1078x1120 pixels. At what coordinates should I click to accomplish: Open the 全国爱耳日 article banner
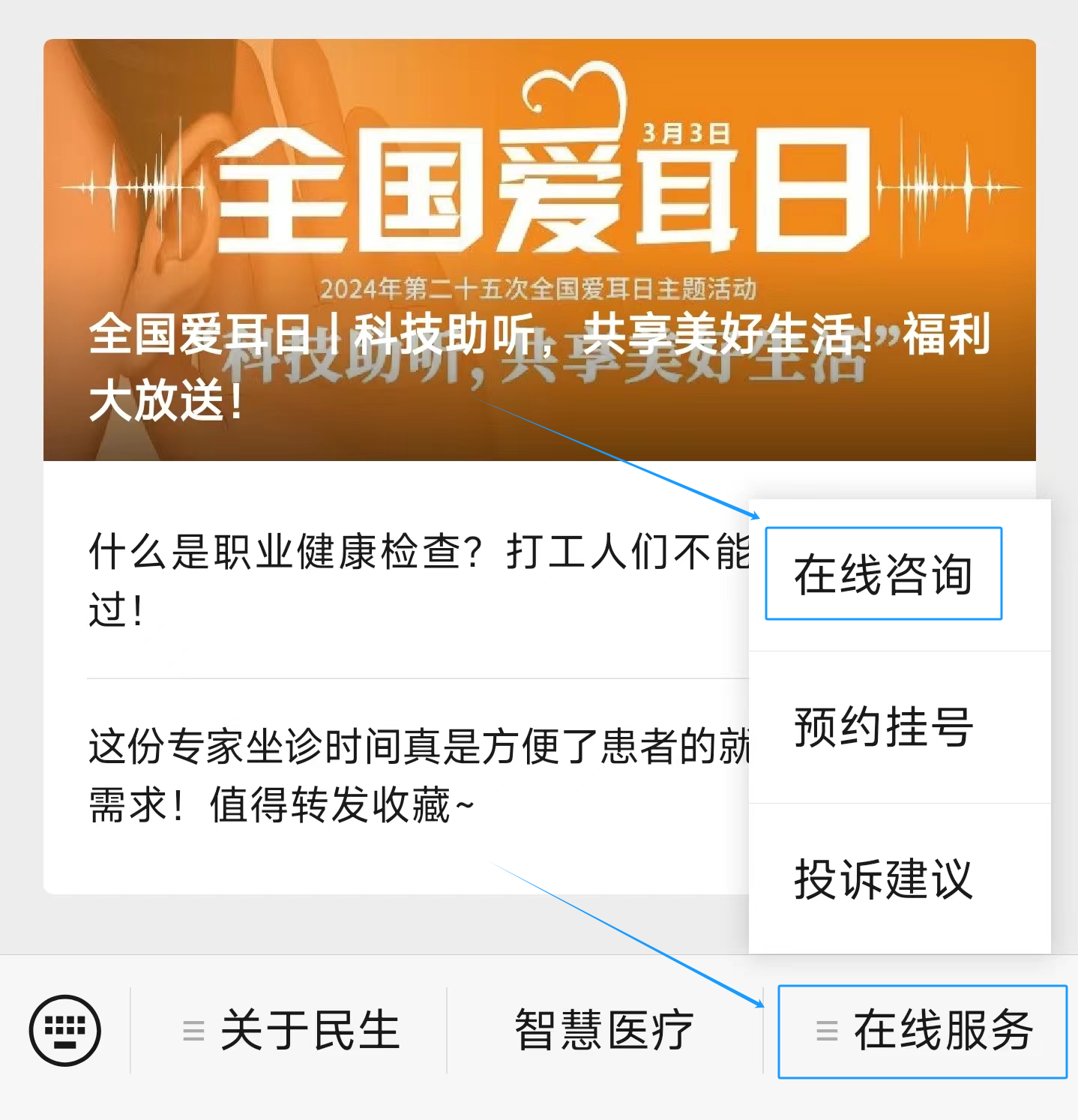tap(539, 250)
